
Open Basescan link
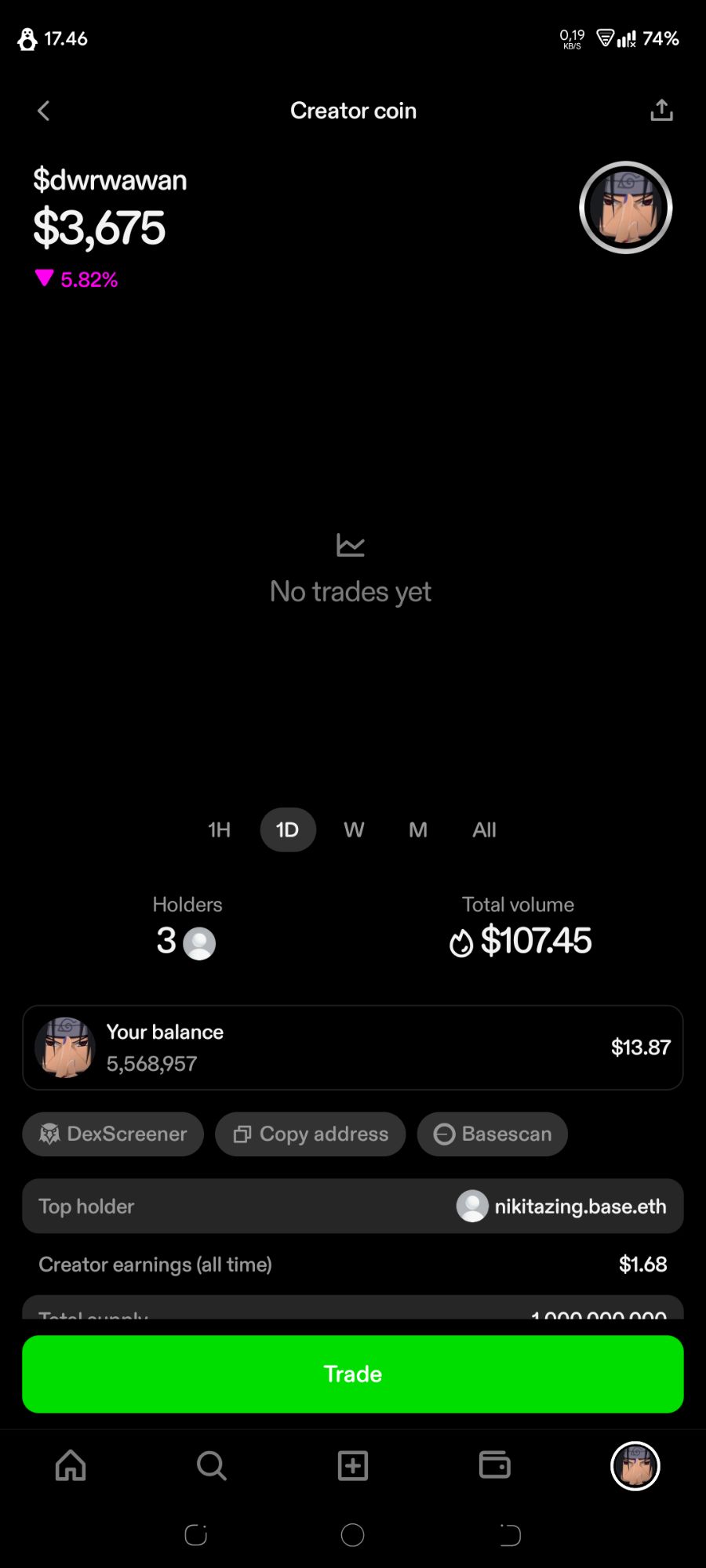click(x=493, y=1134)
